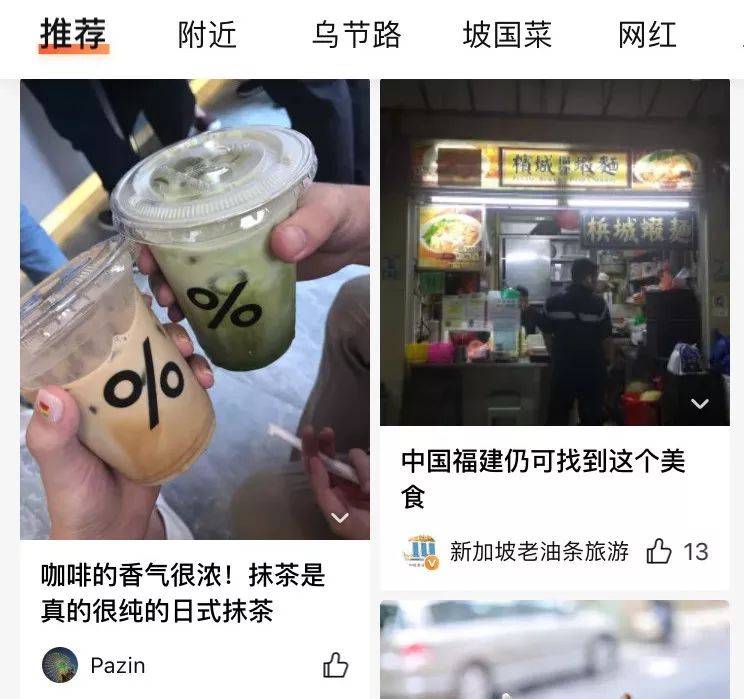Visit 新加坡老油条旅游's profile
This screenshot has width=744, height=699.
pos(421,551)
